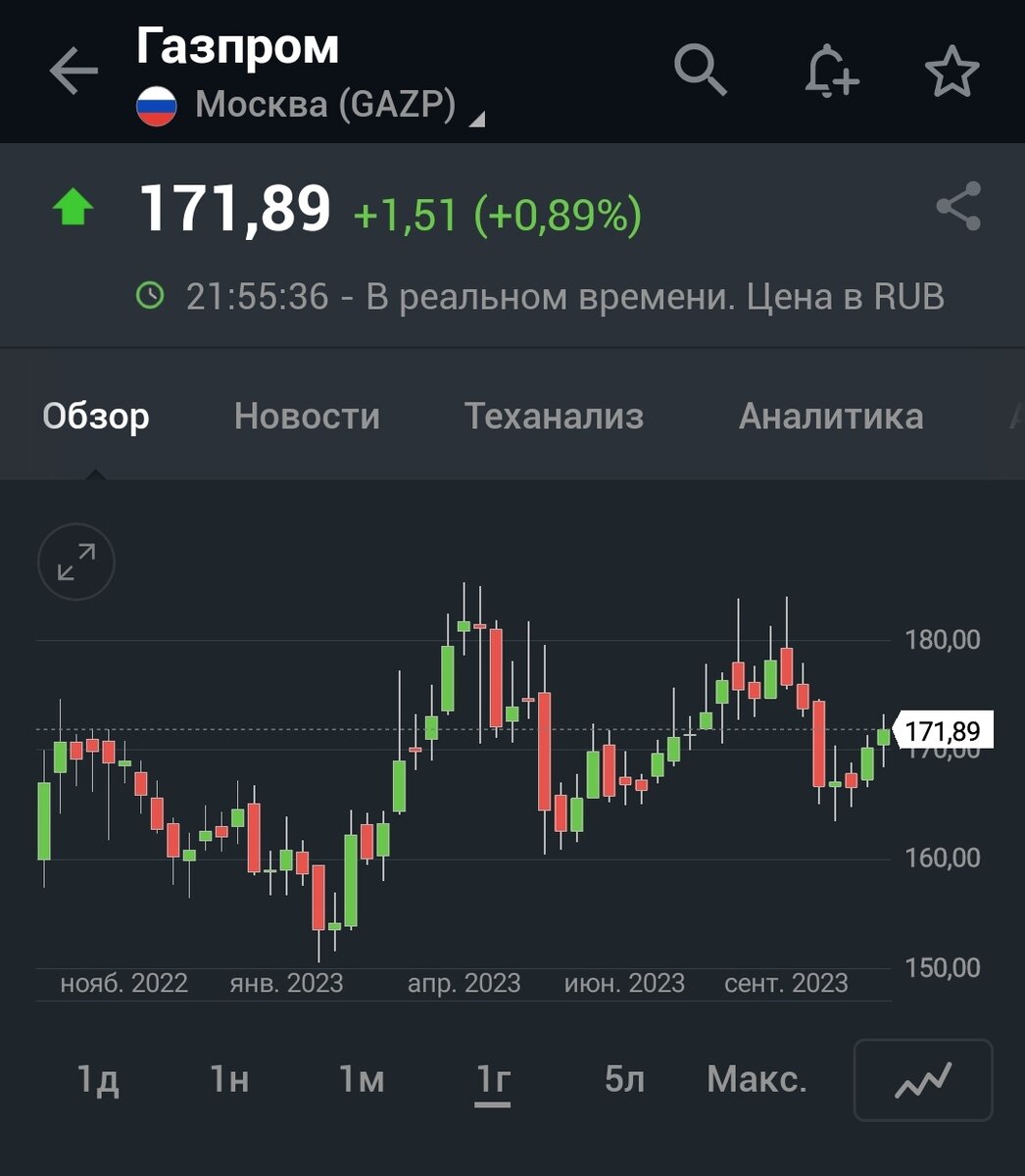Expand the hidden tab after Аналитика

(x=1017, y=416)
